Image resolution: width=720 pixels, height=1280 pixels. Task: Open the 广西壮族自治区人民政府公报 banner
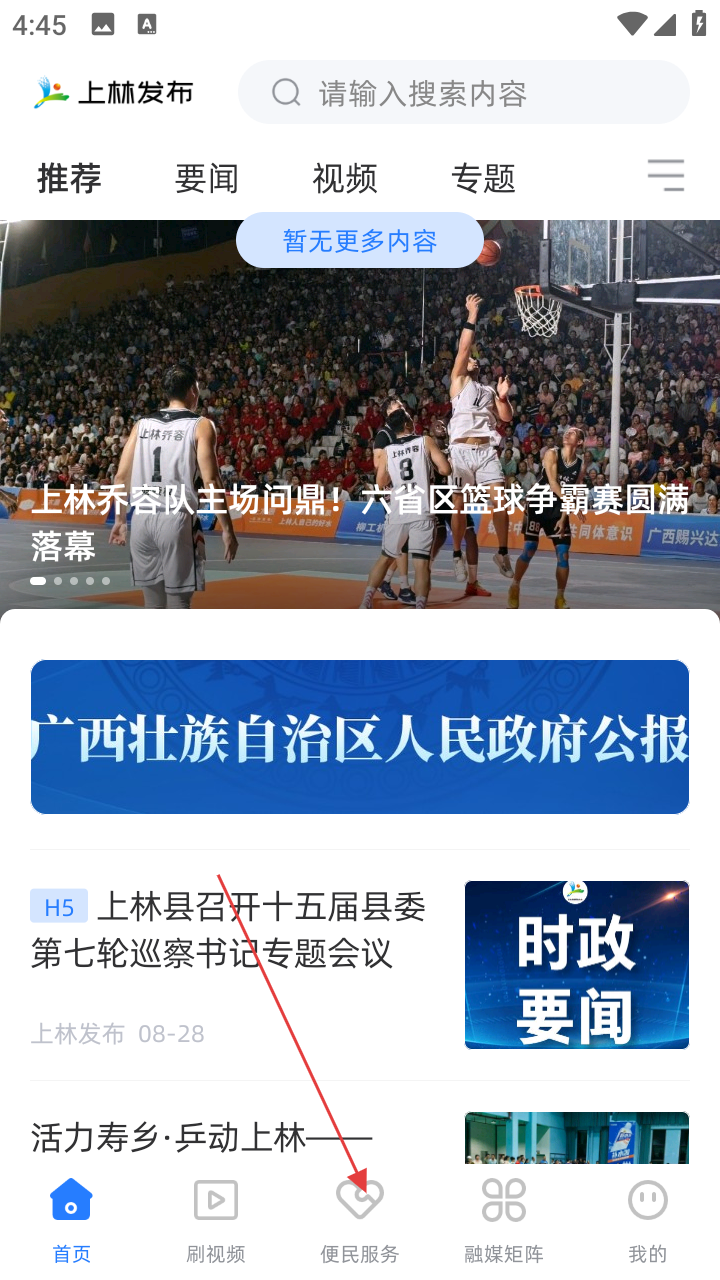point(360,737)
